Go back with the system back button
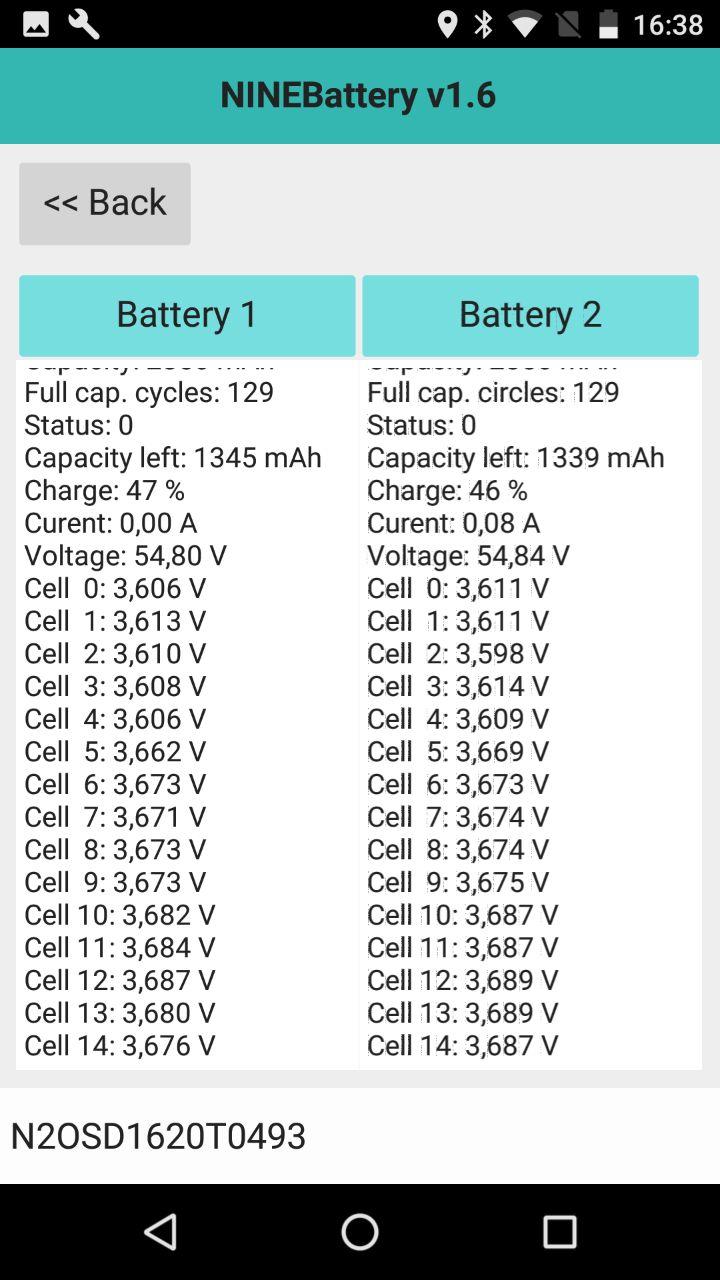 pyautogui.click(x=161, y=1231)
